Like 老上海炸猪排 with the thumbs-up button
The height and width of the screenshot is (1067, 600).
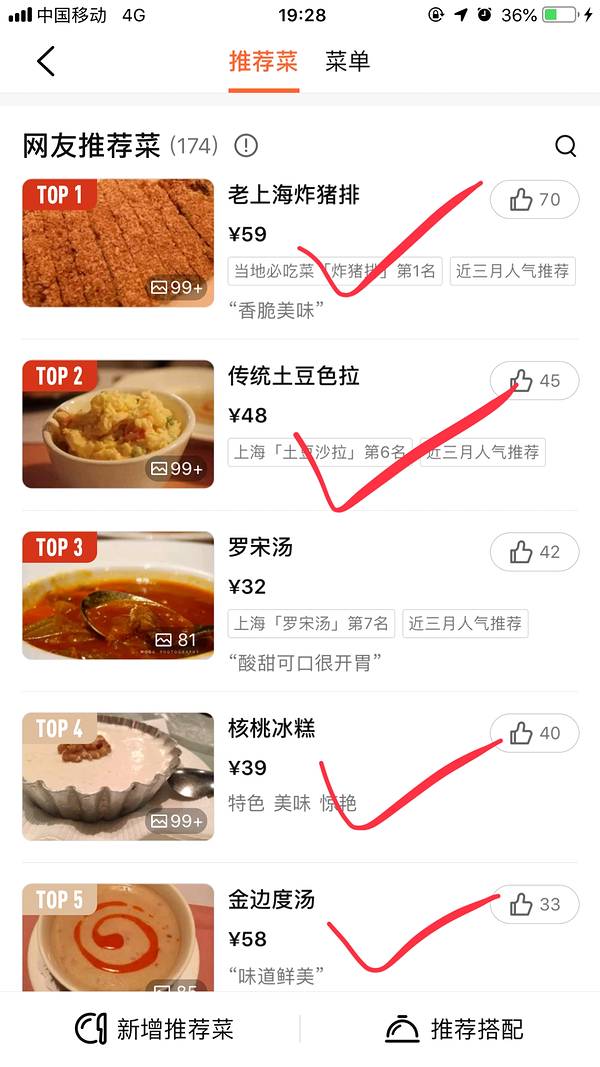[x=534, y=200]
